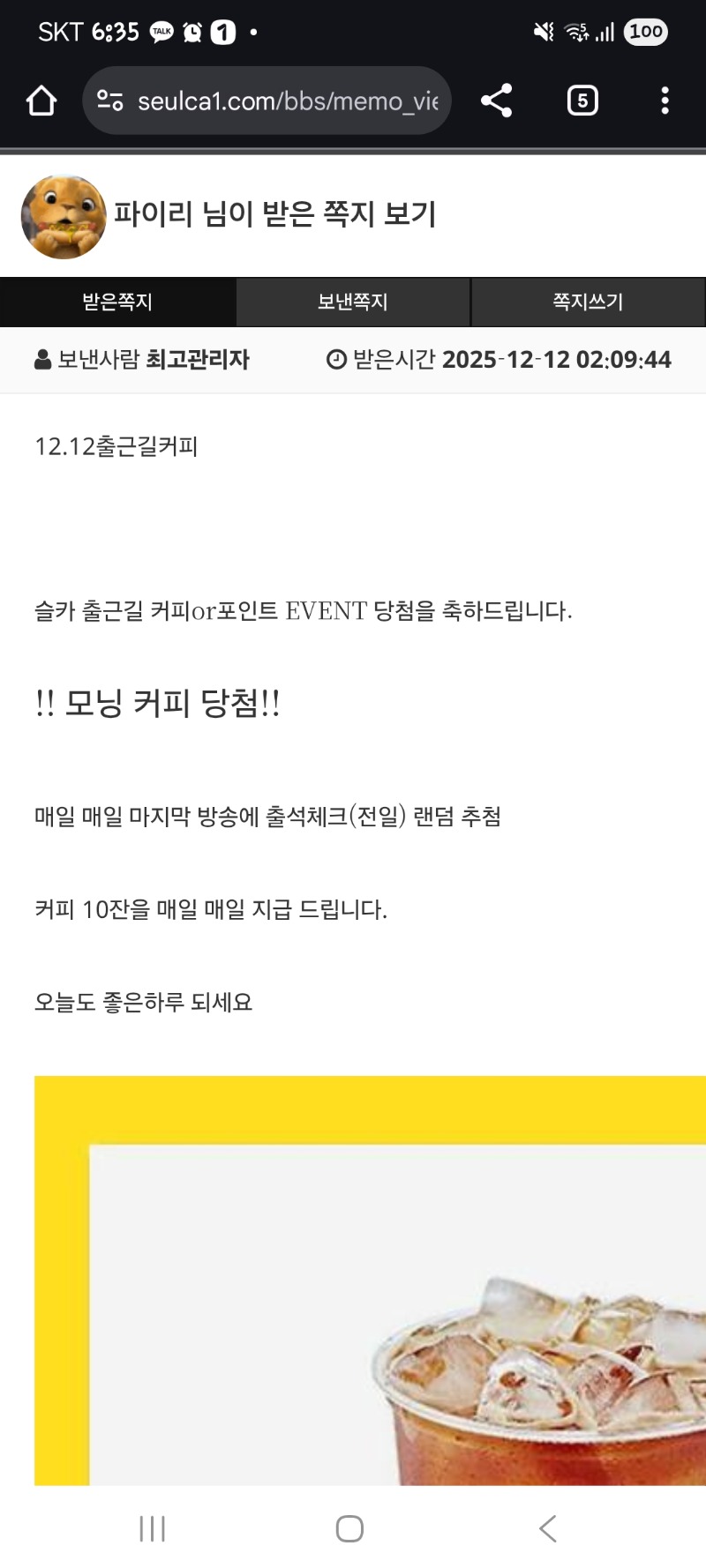Switch to the 보낸쪽지 tab
This screenshot has width=706, height=1568.
coord(352,302)
